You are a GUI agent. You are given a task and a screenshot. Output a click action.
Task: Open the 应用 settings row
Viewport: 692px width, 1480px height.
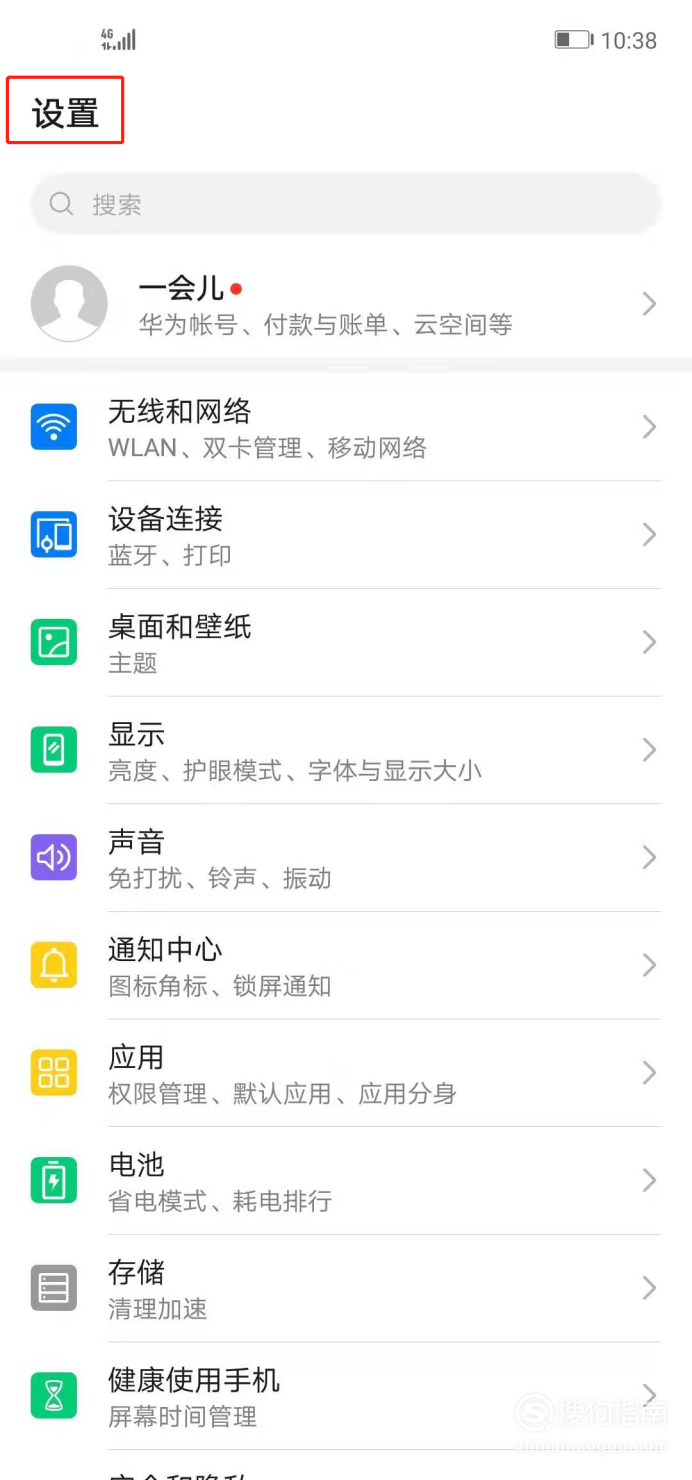tap(346, 1074)
